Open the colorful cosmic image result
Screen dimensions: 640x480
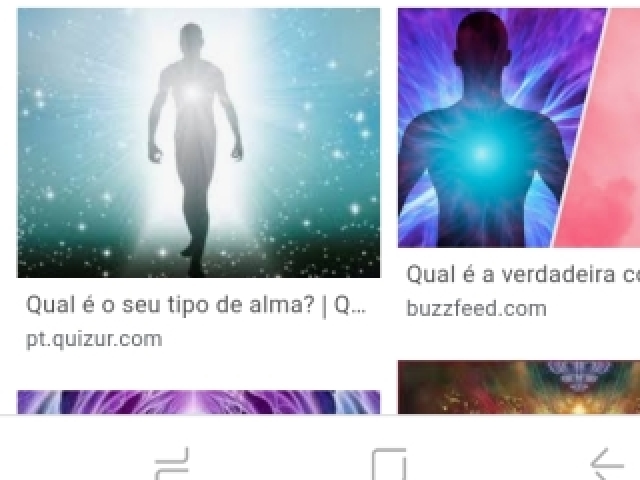click(518, 387)
